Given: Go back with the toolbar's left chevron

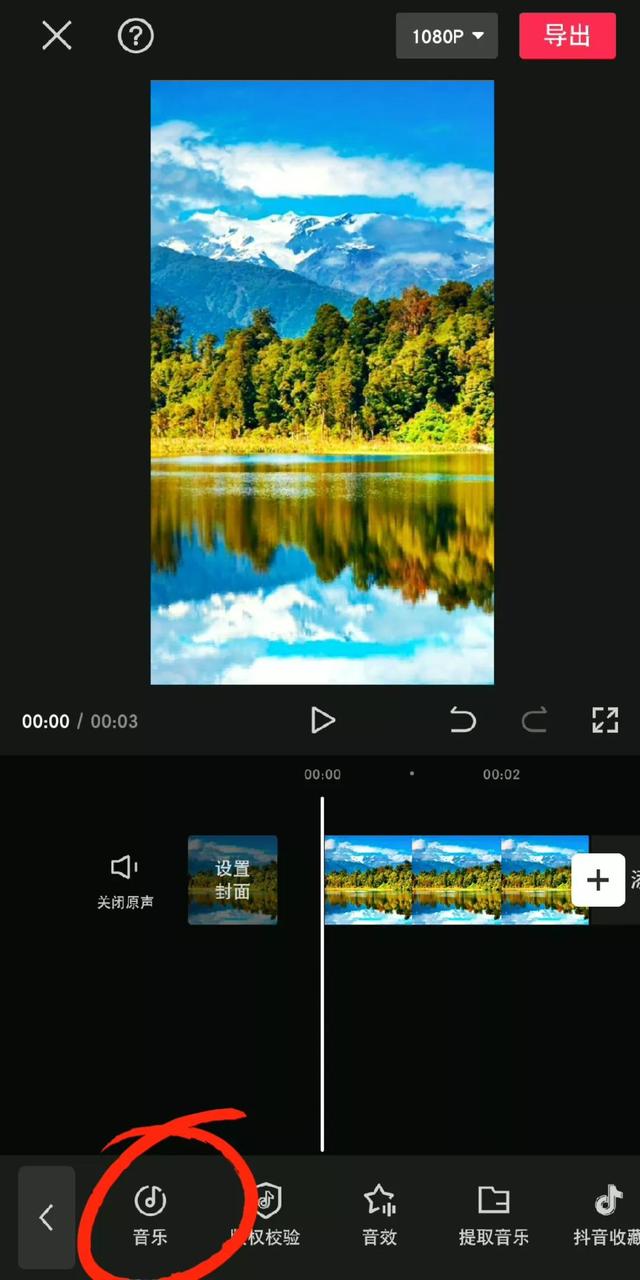Looking at the screenshot, I should click(x=46, y=1217).
